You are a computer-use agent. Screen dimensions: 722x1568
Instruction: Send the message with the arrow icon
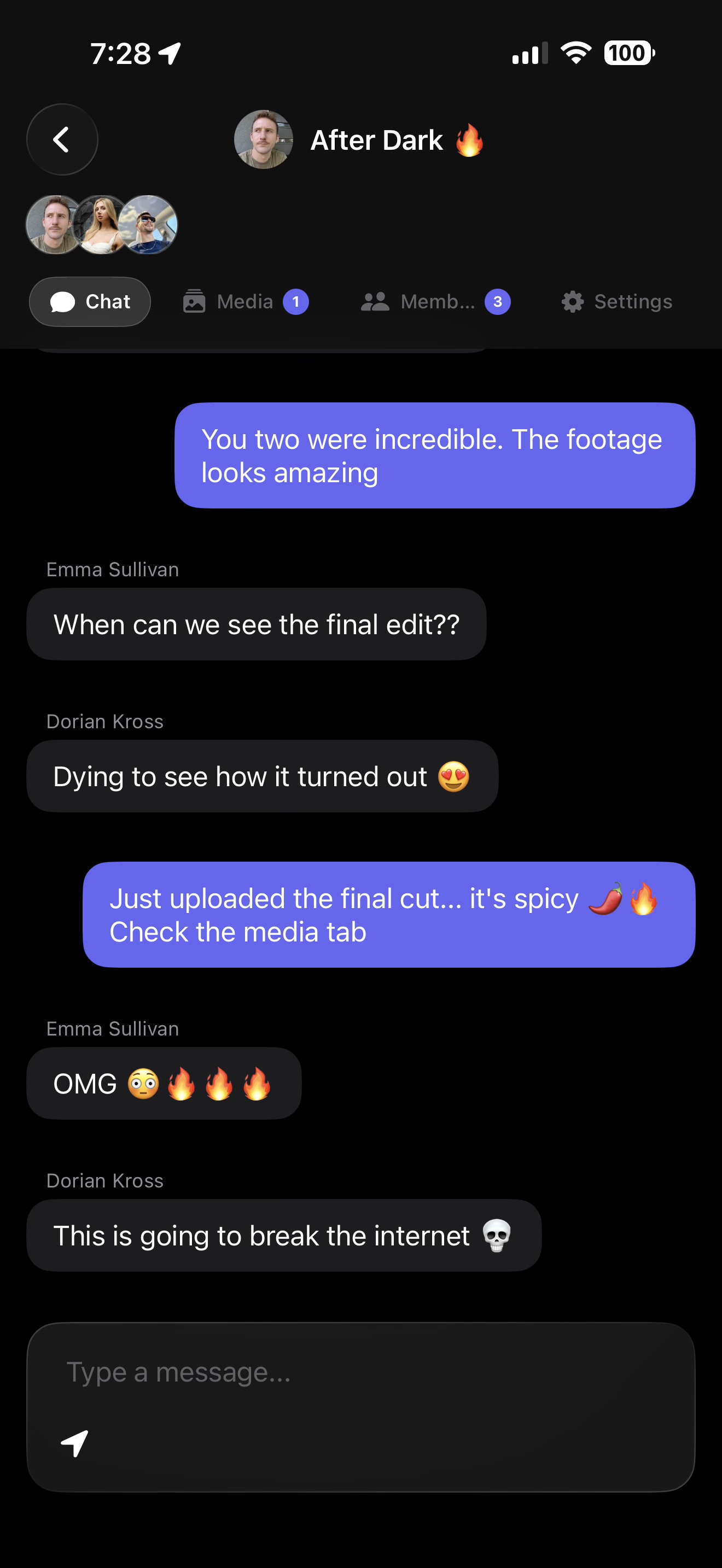[x=75, y=1443]
